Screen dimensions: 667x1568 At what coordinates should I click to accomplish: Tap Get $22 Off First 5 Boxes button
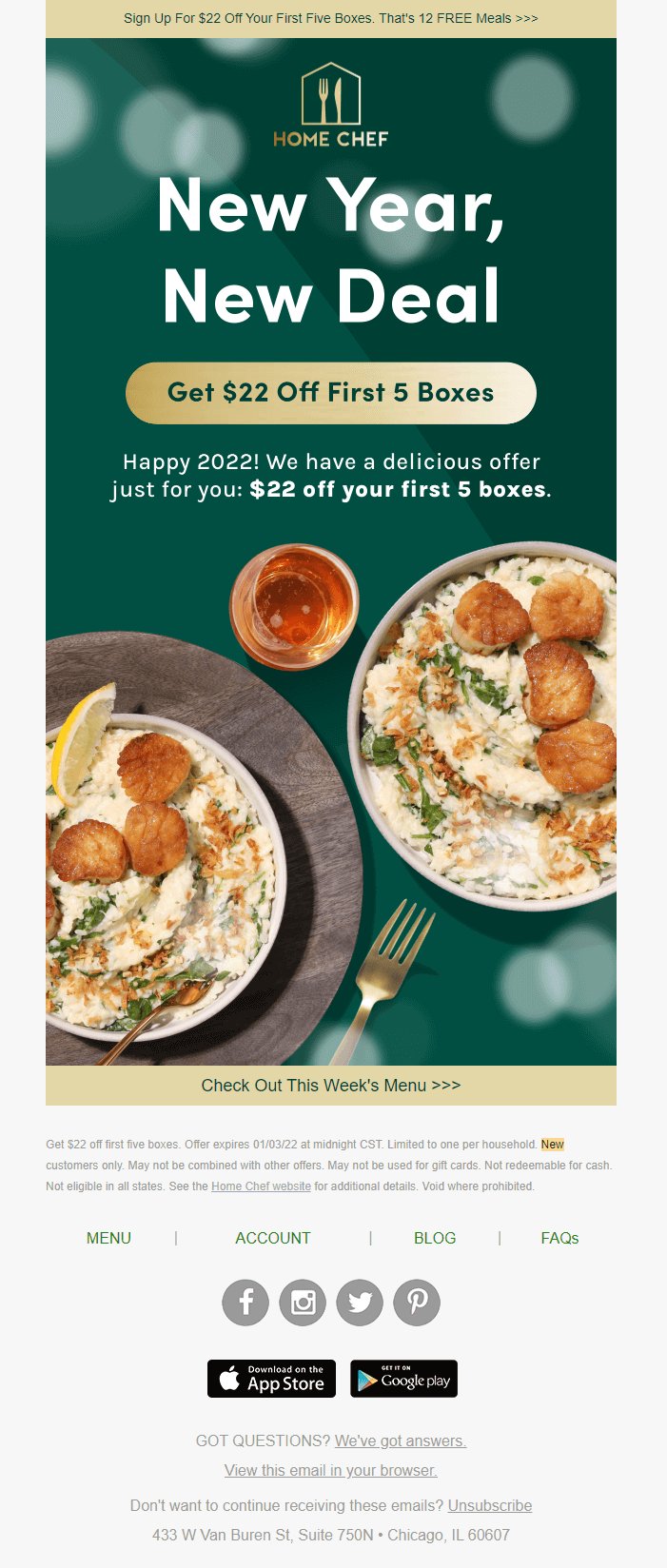[x=330, y=392]
